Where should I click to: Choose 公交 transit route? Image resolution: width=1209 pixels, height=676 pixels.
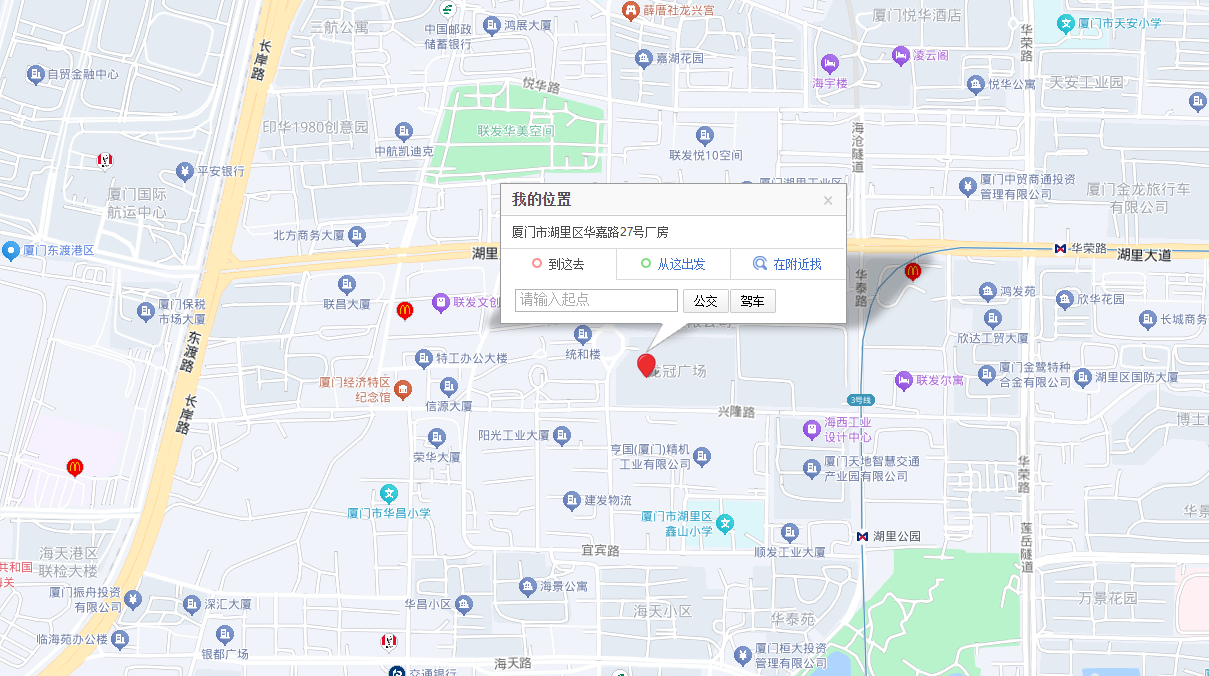click(x=705, y=301)
